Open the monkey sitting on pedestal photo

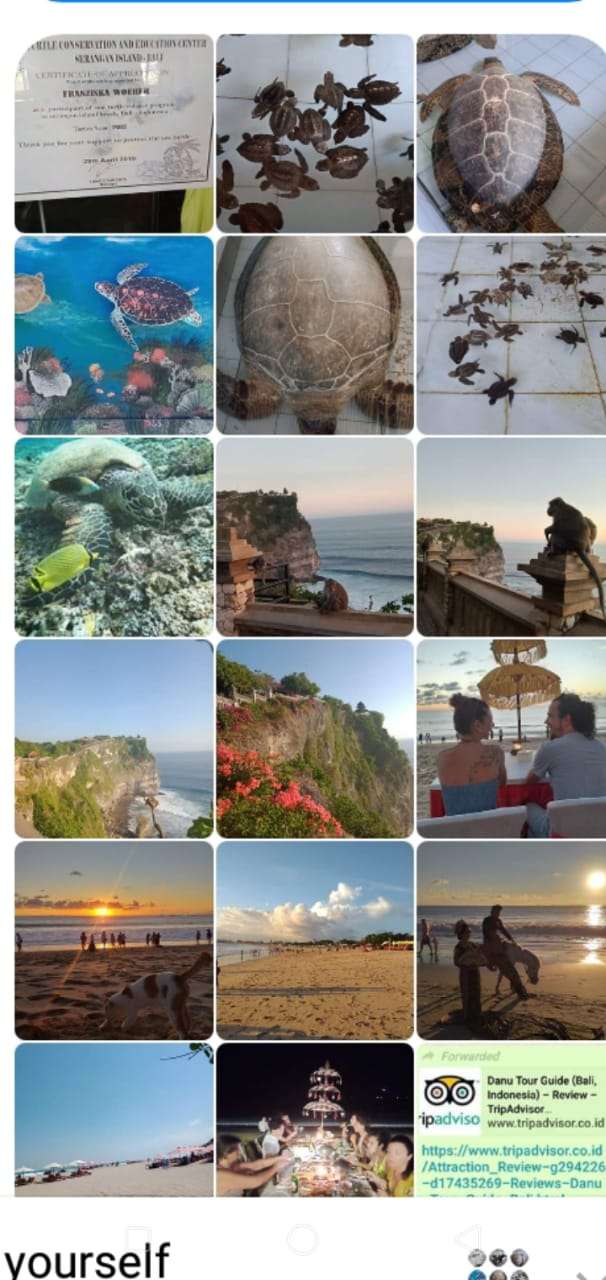click(511, 537)
